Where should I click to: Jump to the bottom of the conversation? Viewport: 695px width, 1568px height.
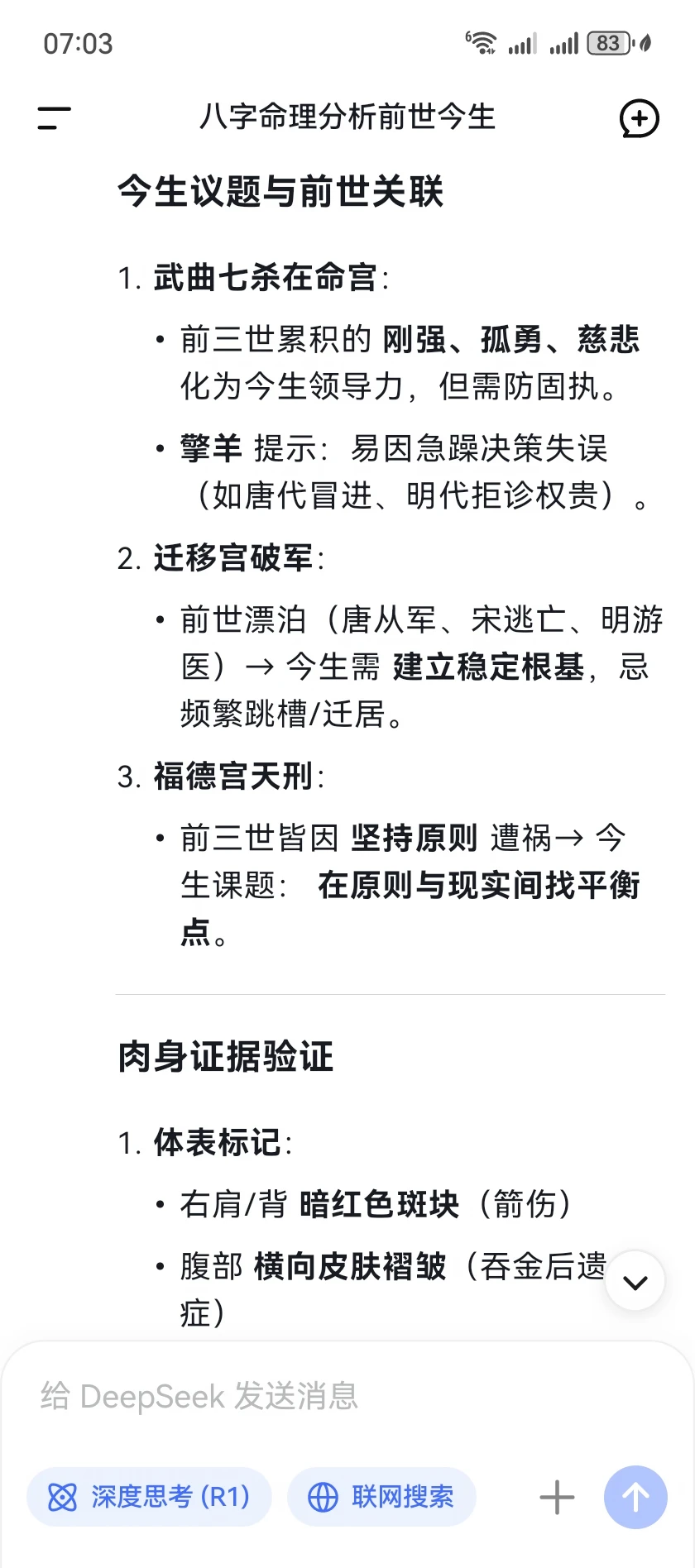[x=635, y=1281]
